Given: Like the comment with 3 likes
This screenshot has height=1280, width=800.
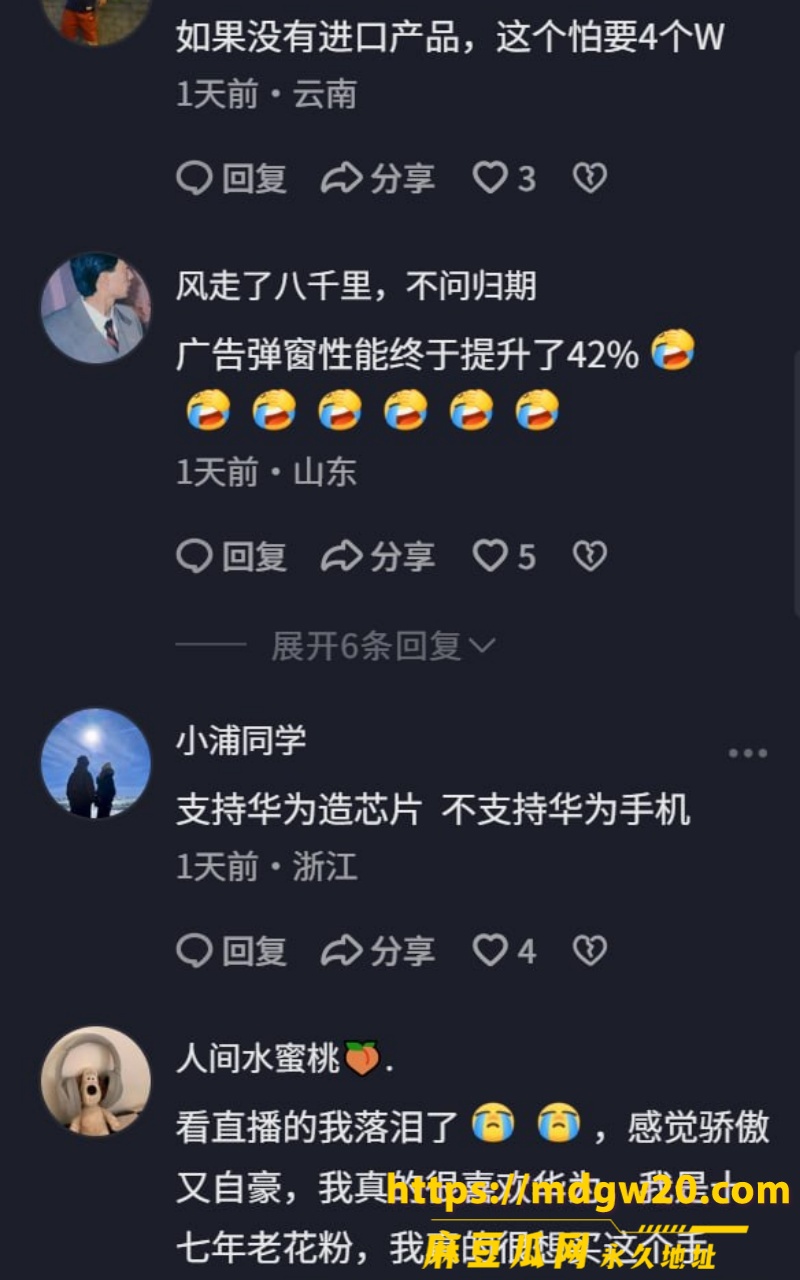Looking at the screenshot, I should (x=504, y=178).
